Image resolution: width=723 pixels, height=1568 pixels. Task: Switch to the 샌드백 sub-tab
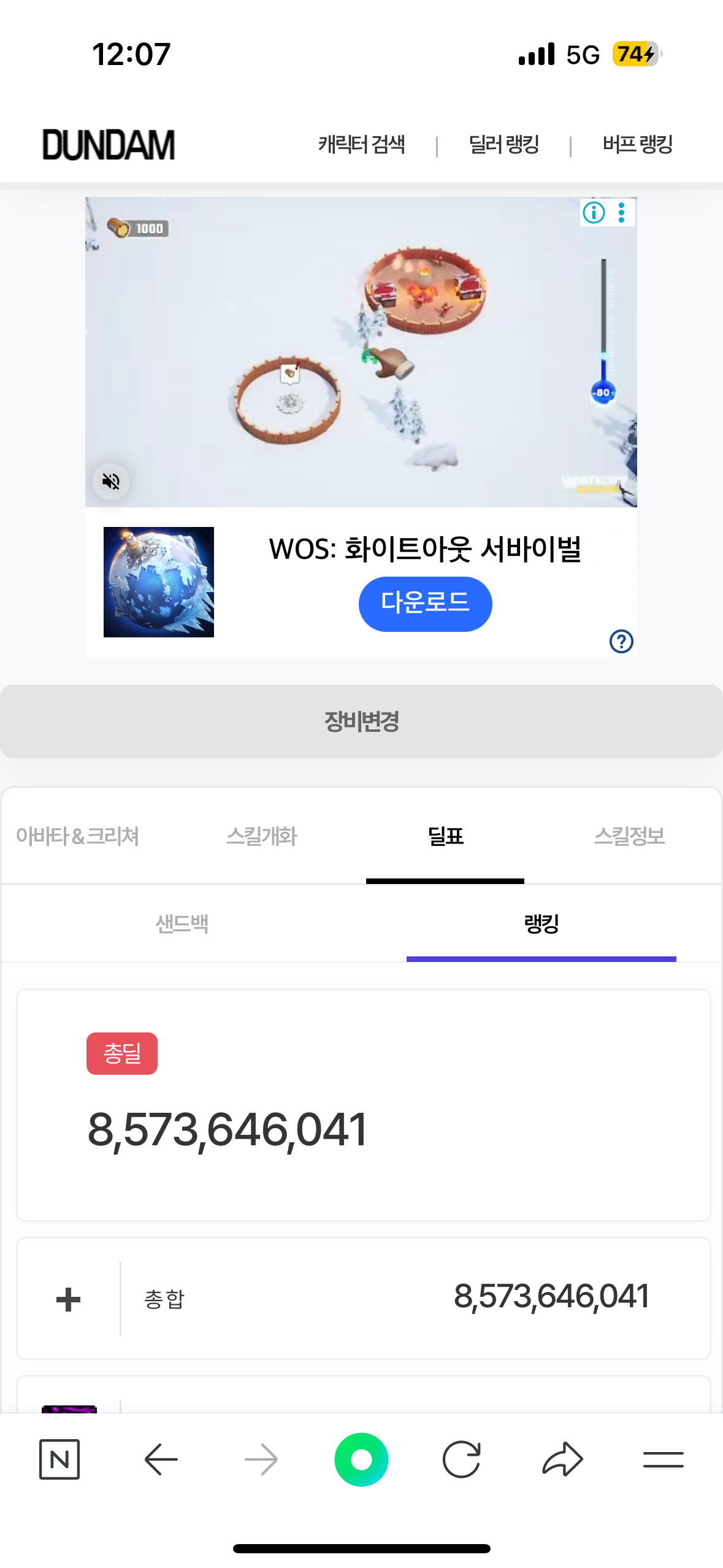click(x=182, y=924)
